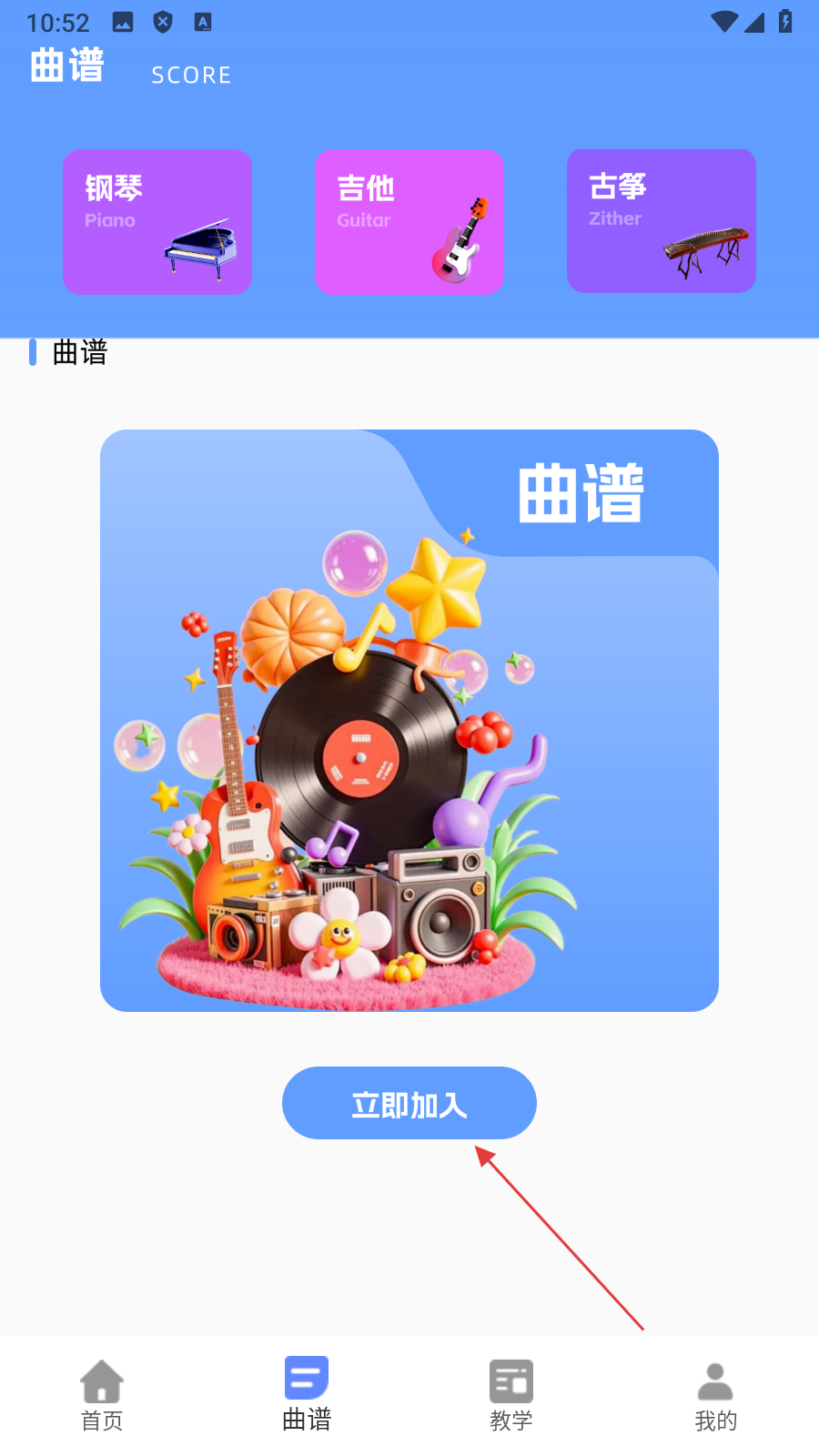Open the 吉他 Guitar category card
The image size is (819, 1456).
(x=409, y=221)
